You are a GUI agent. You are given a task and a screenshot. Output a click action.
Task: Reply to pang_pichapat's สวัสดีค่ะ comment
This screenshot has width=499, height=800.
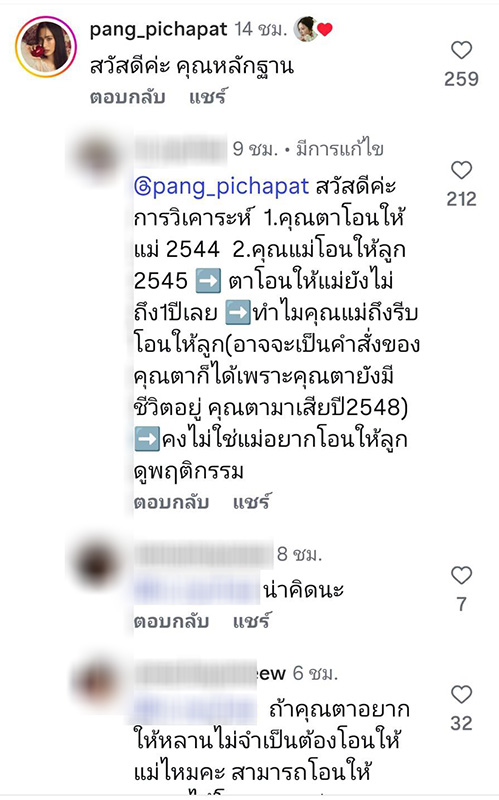(x=128, y=97)
